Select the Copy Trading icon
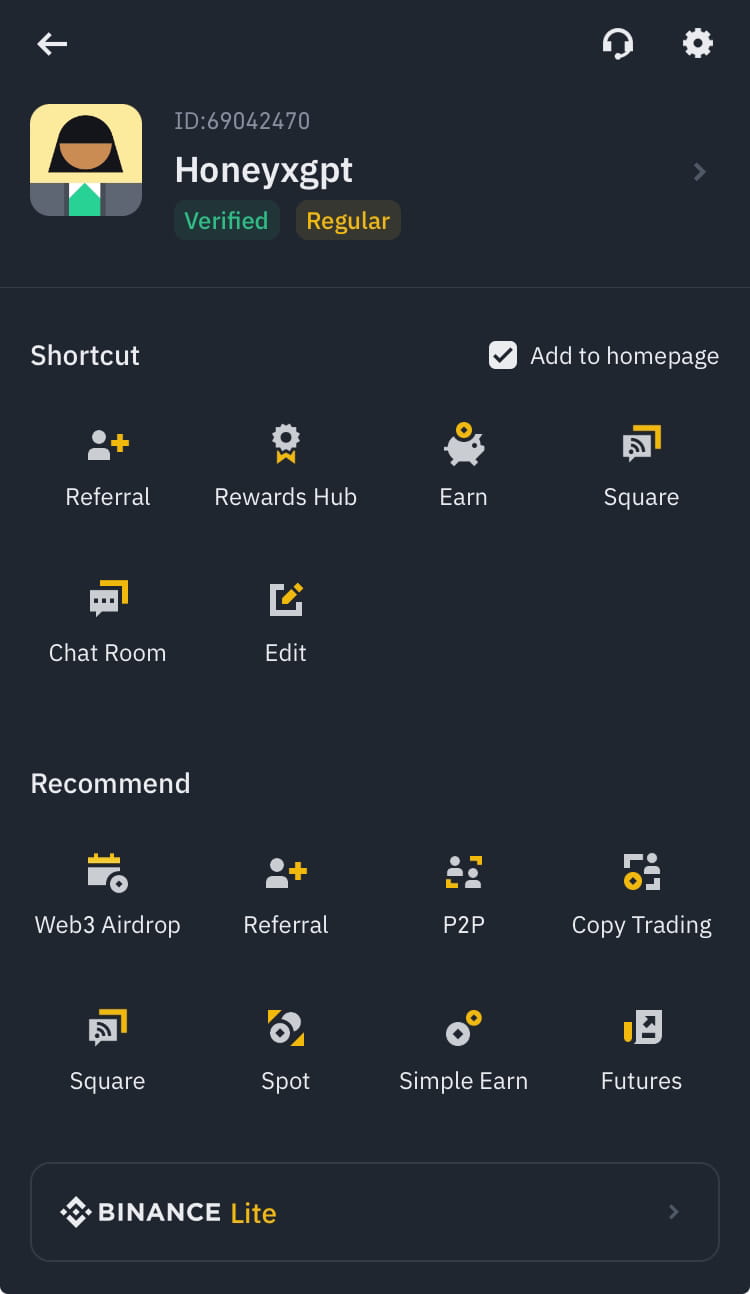Screen dimensions: 750x1294 [x=641, y=872]
